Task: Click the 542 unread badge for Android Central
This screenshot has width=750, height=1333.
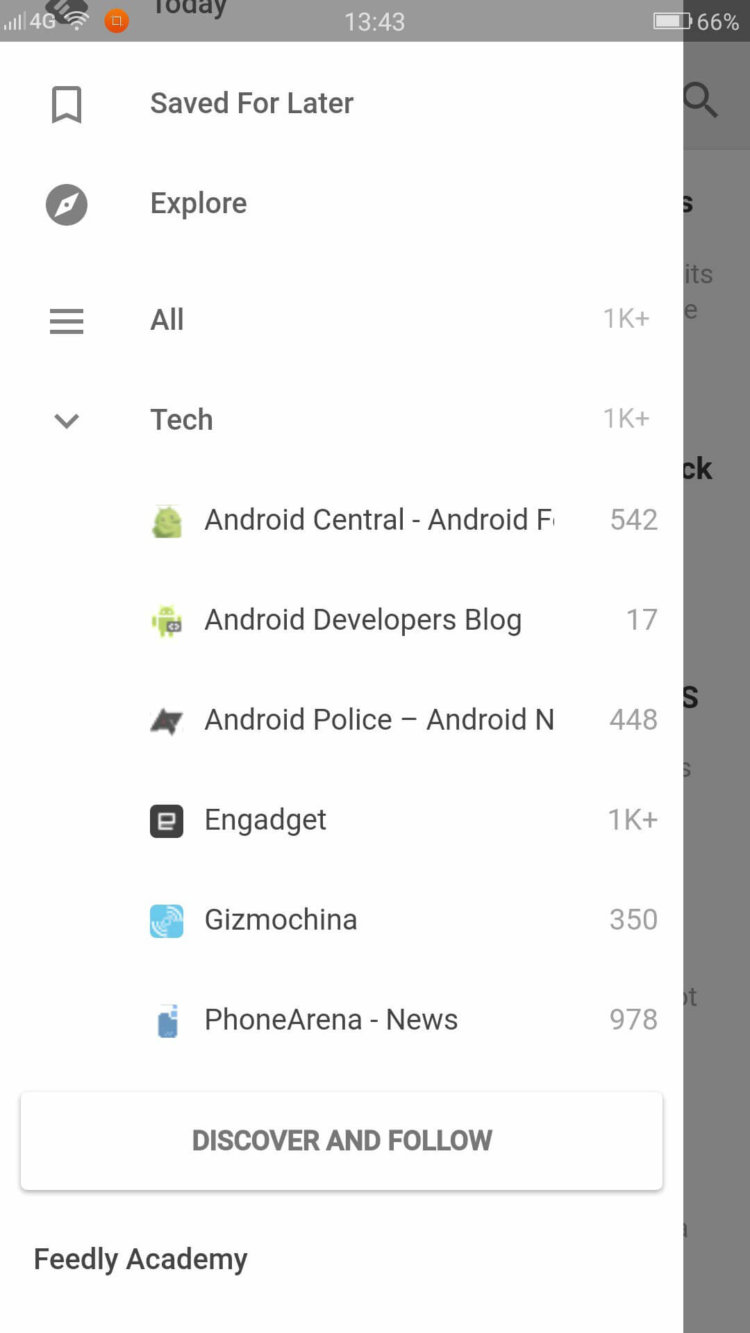Action: click(633, 519)
